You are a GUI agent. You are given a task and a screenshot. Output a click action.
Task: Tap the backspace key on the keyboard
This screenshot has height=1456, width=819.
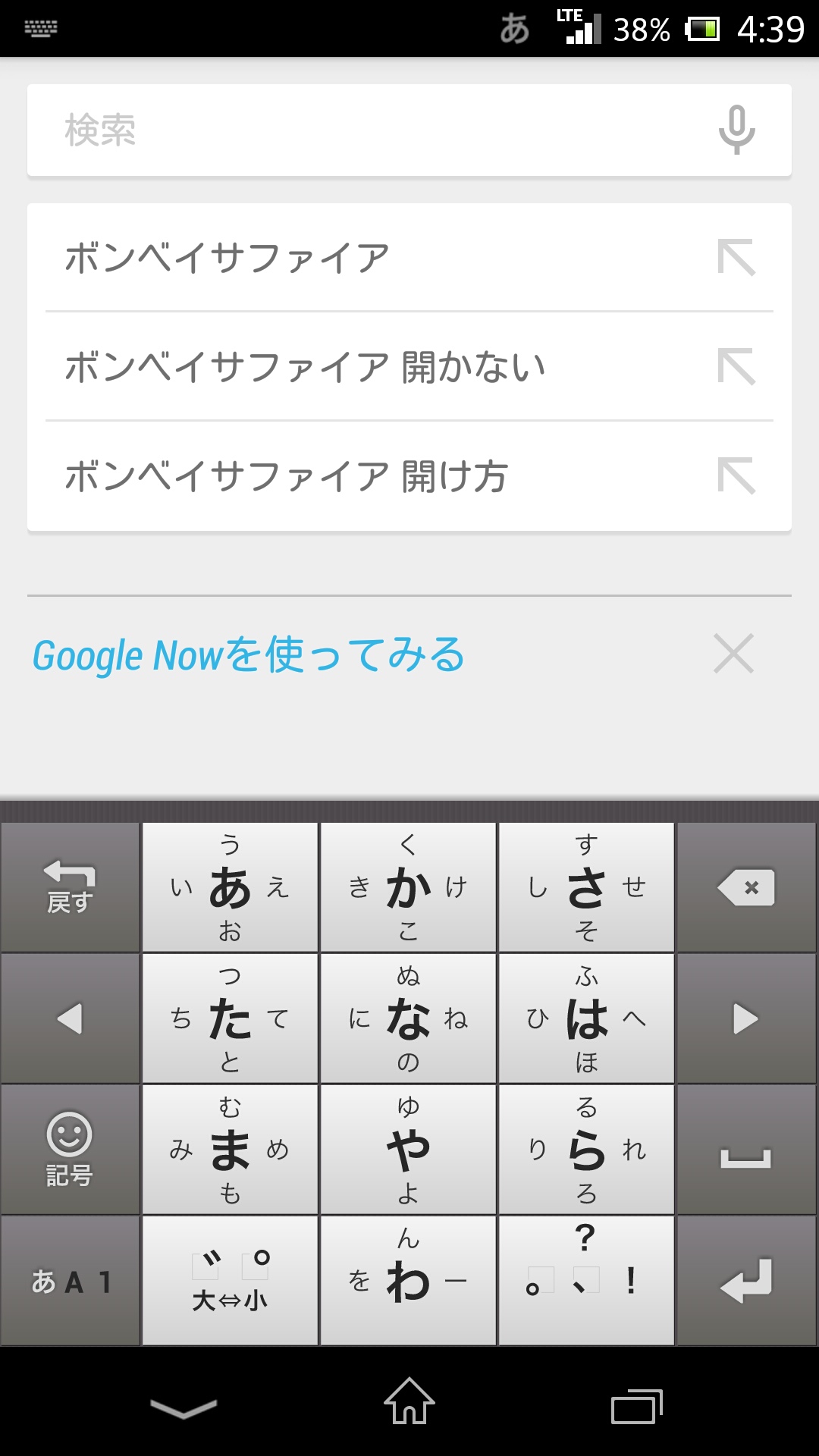pos(747,887)
